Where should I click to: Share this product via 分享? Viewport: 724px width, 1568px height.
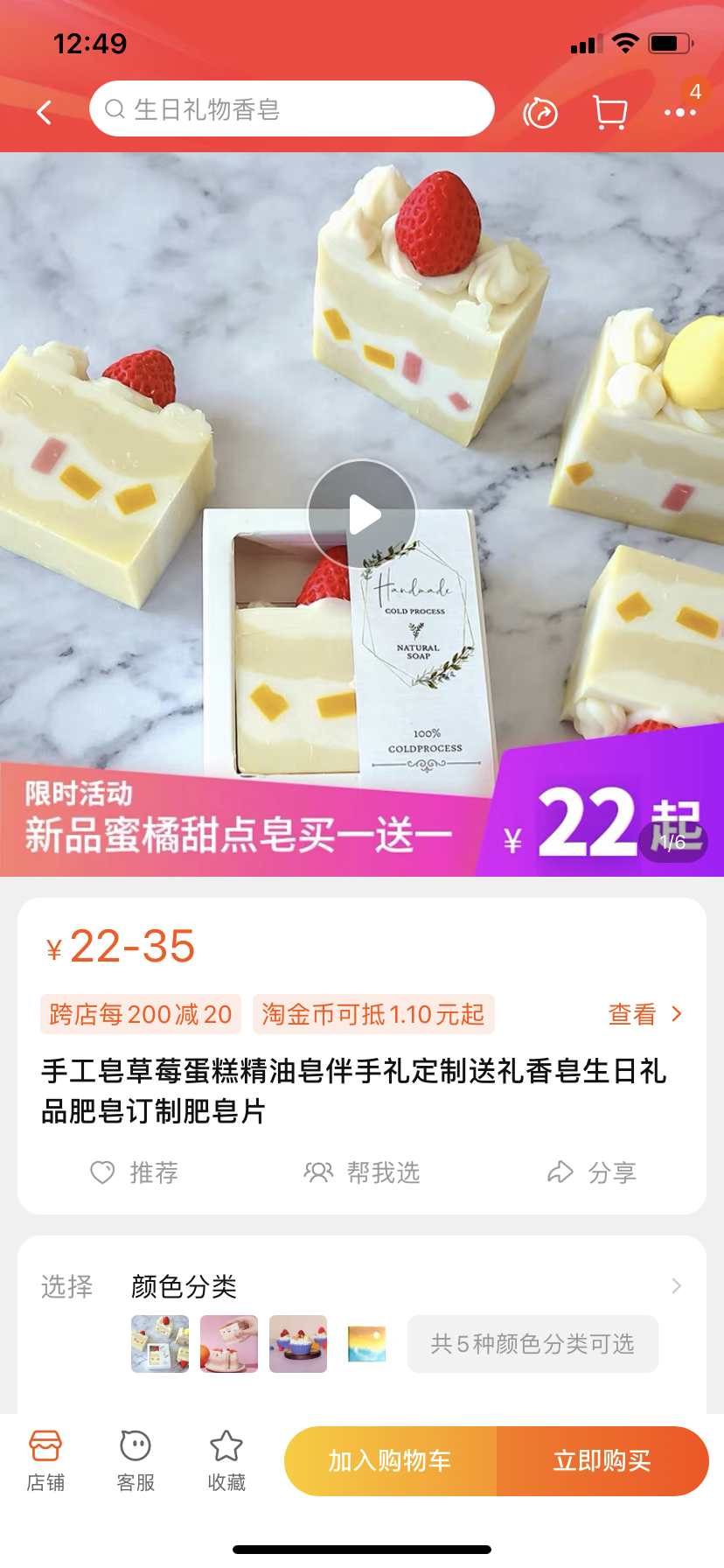(592, 1172)
